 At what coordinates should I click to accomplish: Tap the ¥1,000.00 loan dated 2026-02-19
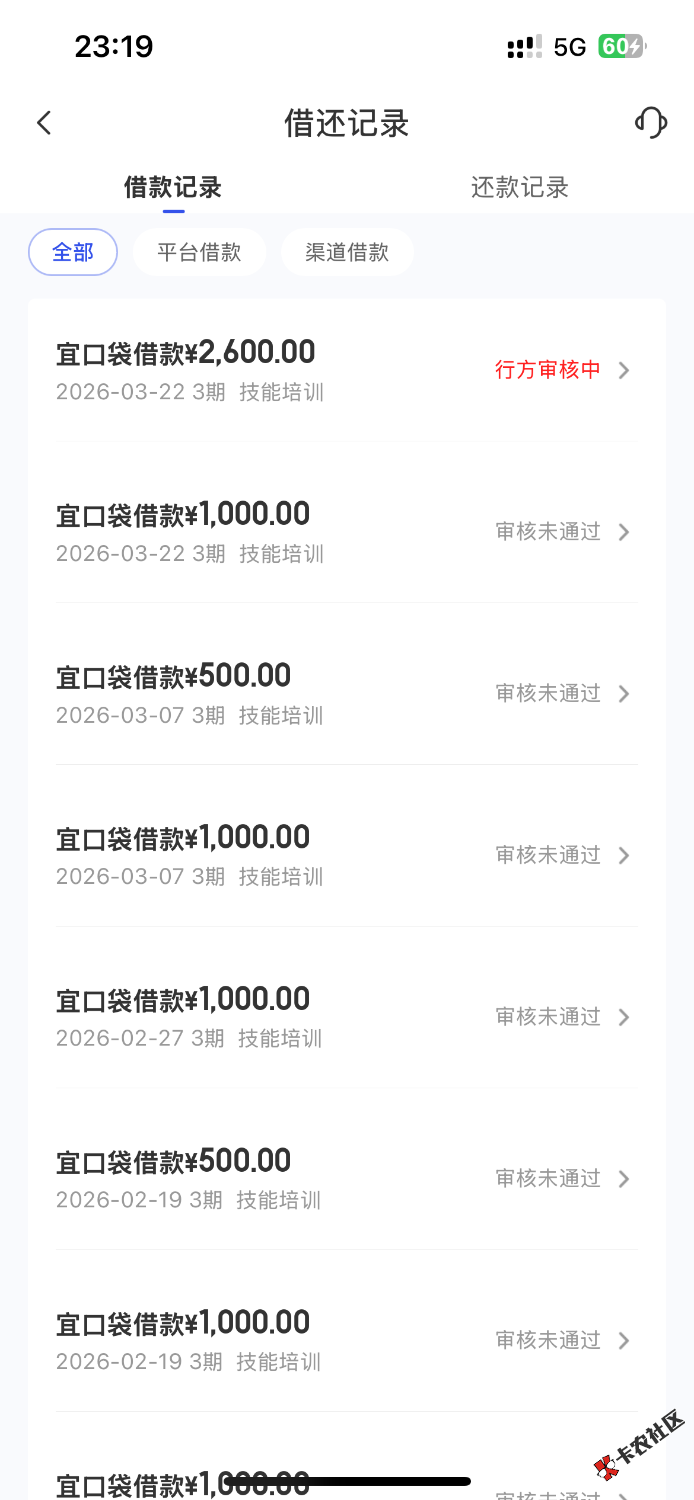346,1340
